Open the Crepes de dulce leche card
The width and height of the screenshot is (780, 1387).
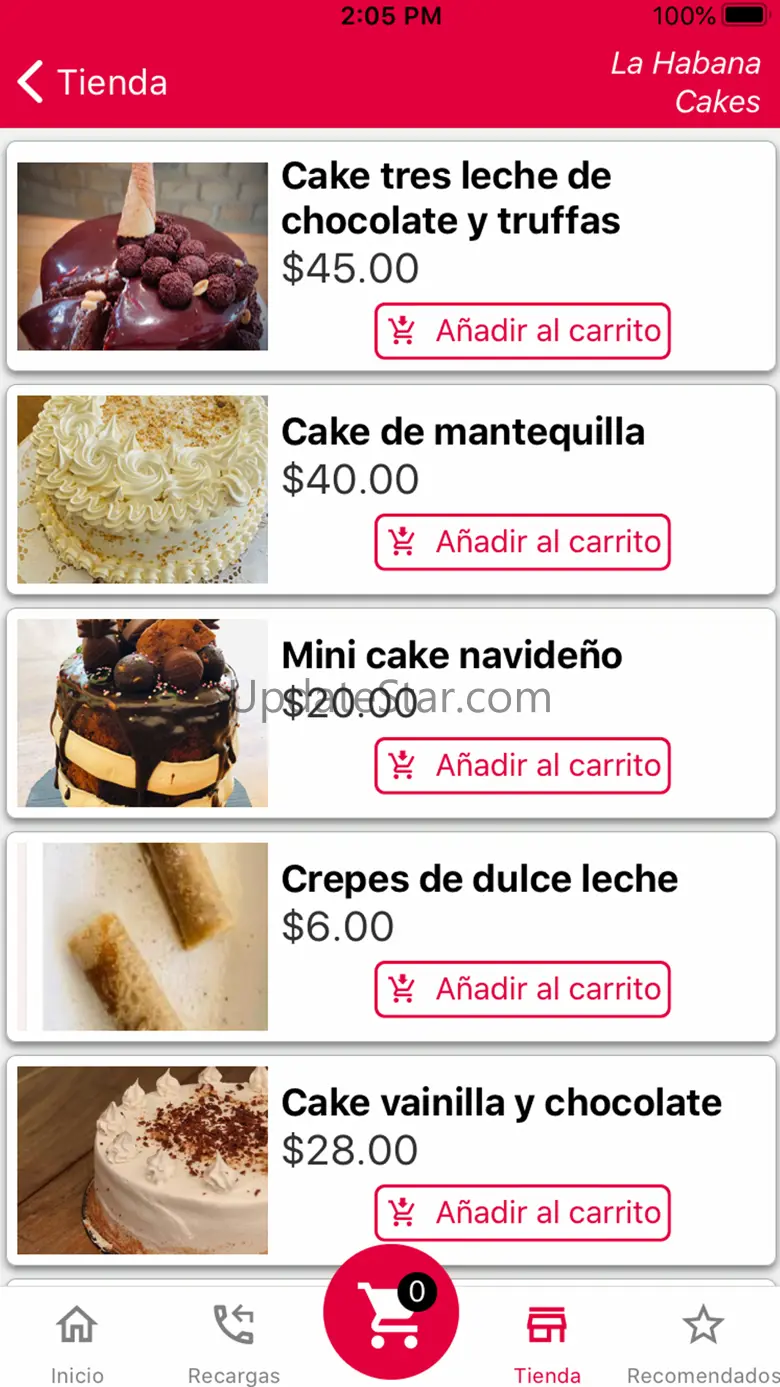pos(479,880)
